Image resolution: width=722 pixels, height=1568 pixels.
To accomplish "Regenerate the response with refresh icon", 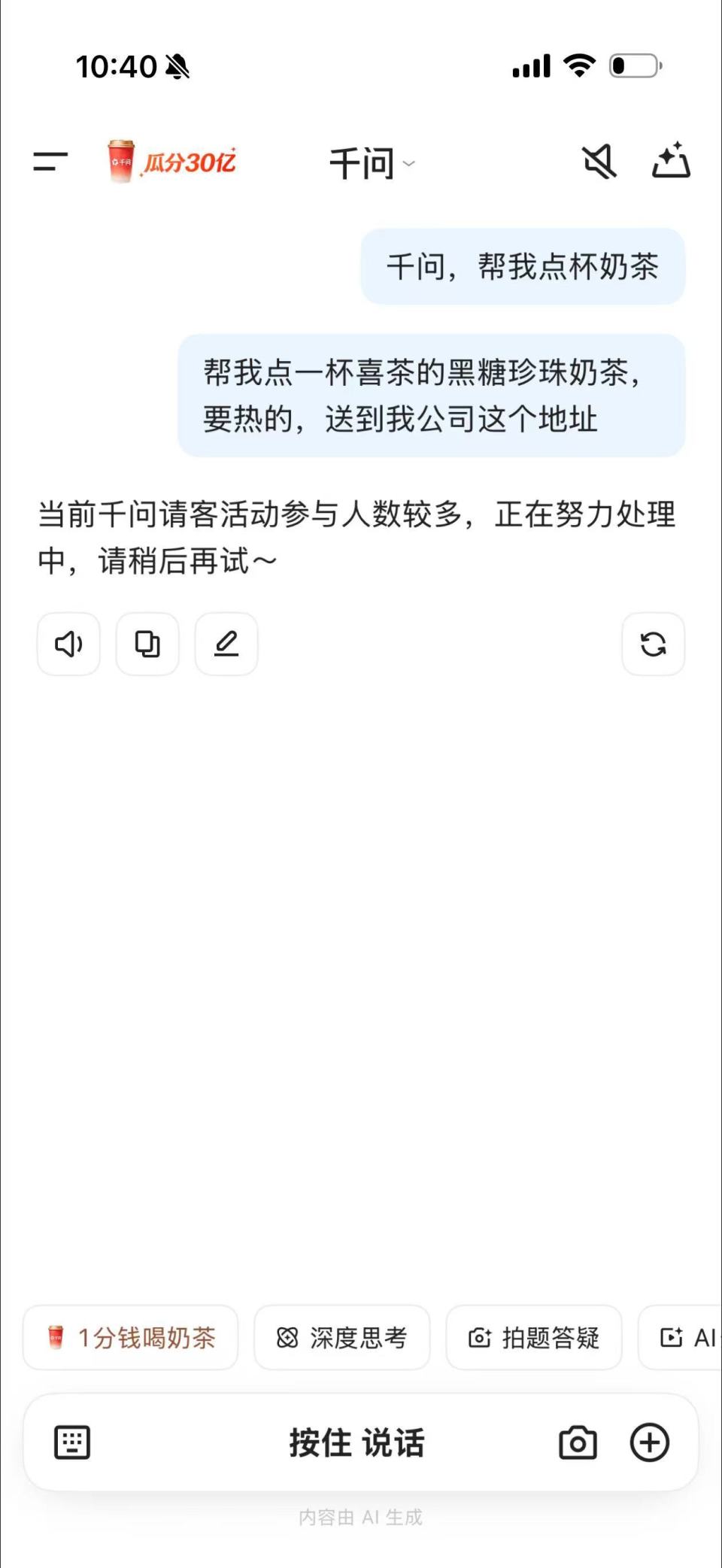I will click(652, 644).
